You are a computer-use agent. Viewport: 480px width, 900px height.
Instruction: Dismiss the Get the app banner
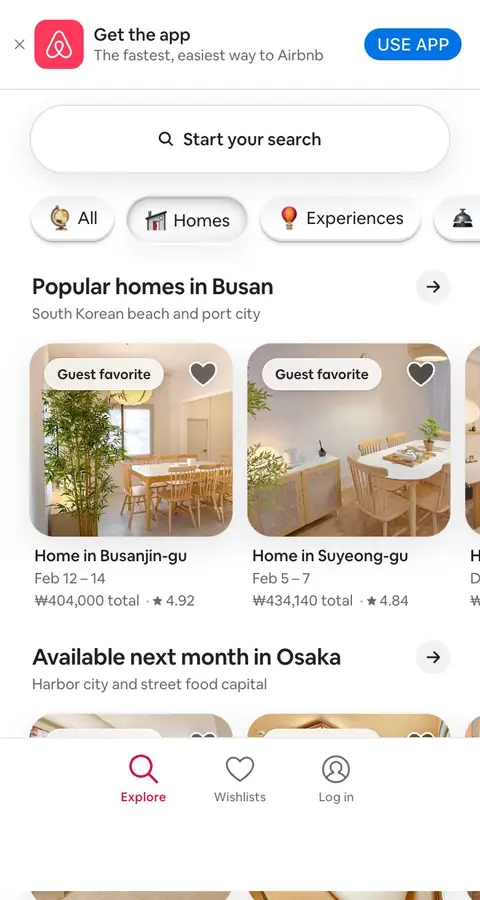pyautogui.click(x=20, y=44)
